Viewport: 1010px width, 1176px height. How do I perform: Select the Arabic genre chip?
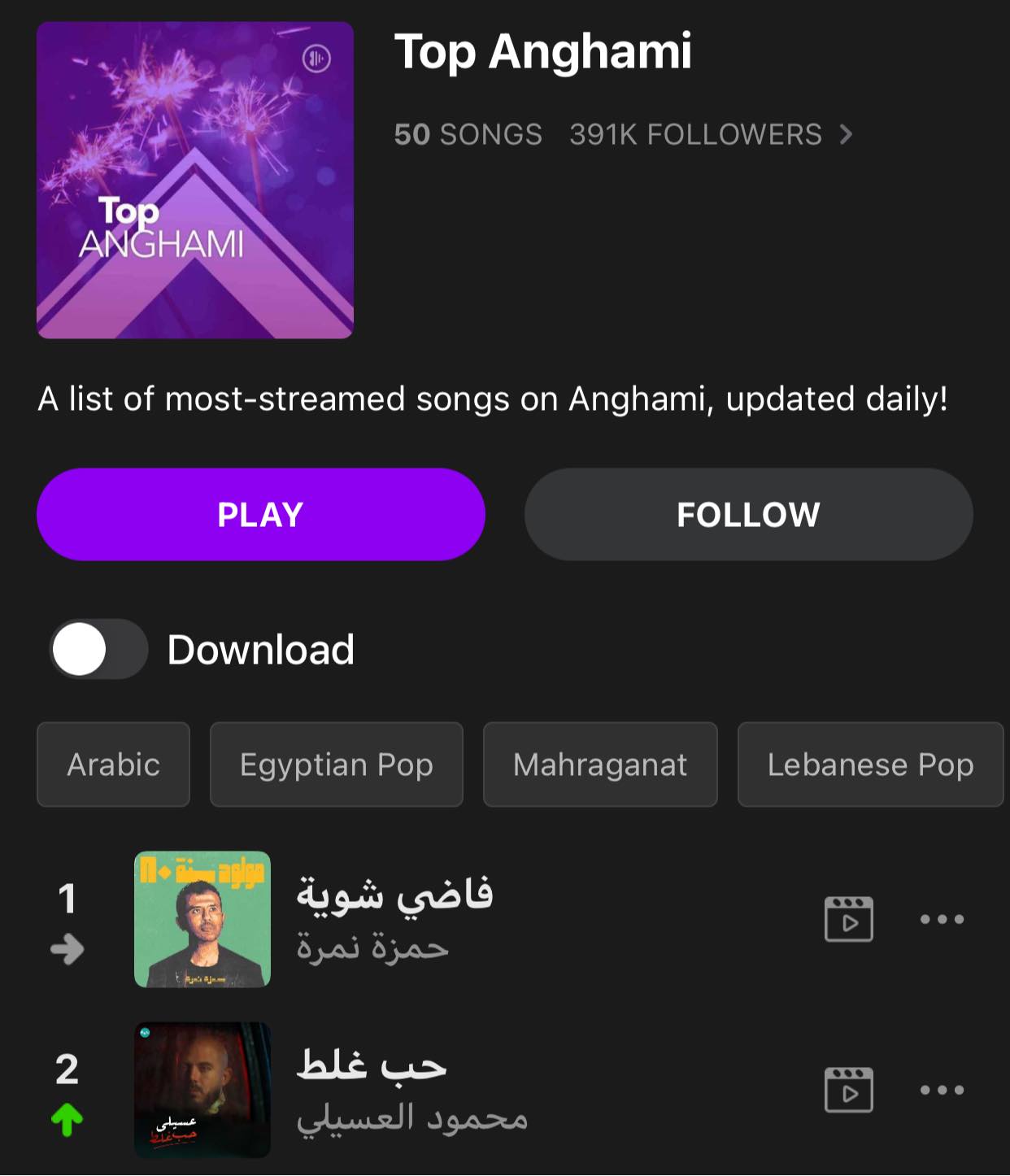tap(113, 764)
